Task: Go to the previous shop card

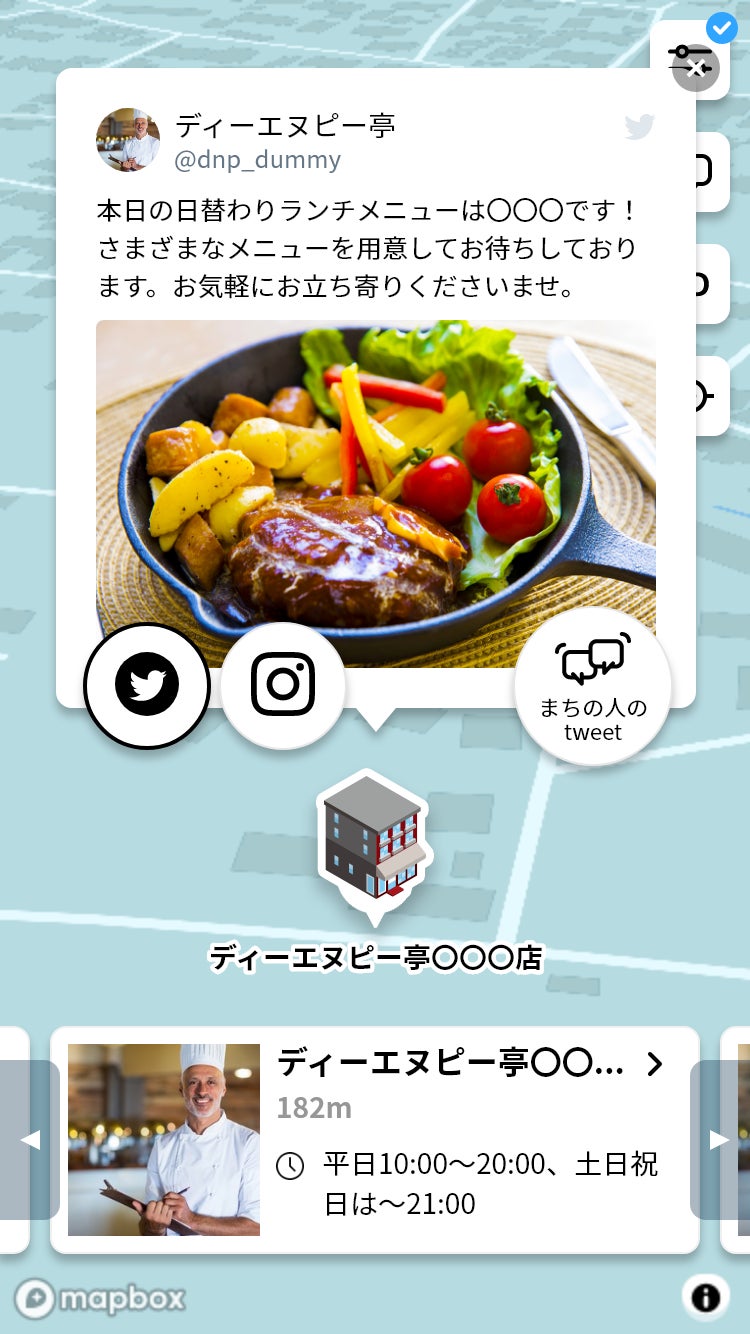Action: click(30, 1139)
